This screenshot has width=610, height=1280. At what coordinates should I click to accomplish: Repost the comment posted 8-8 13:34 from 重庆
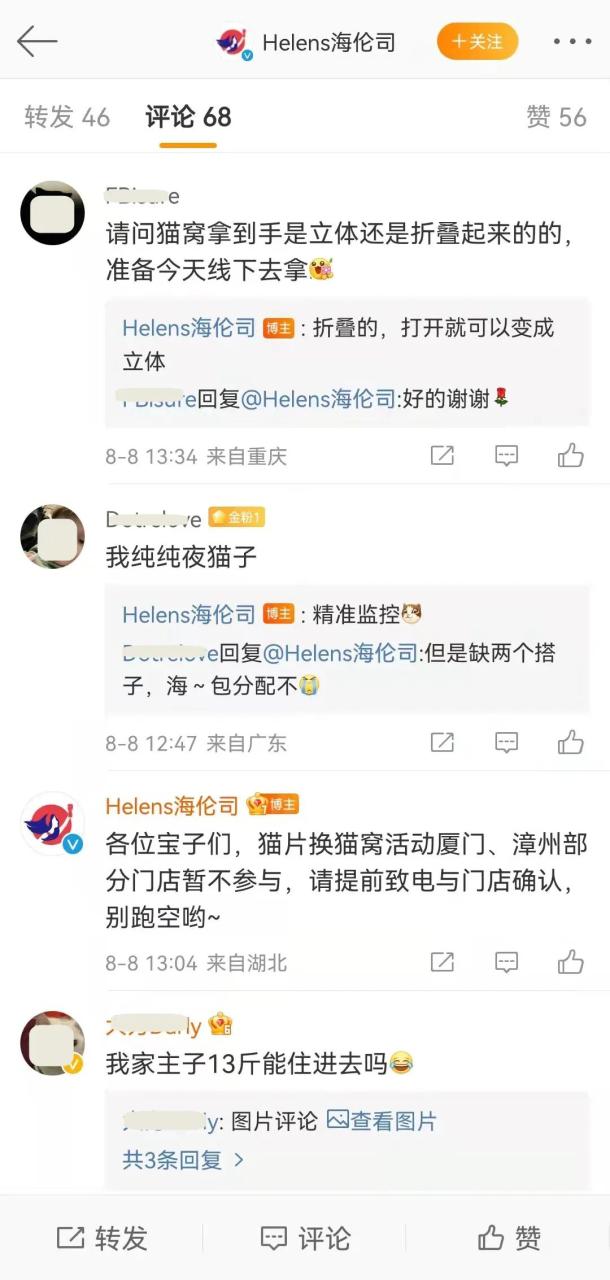coord(442,456)
